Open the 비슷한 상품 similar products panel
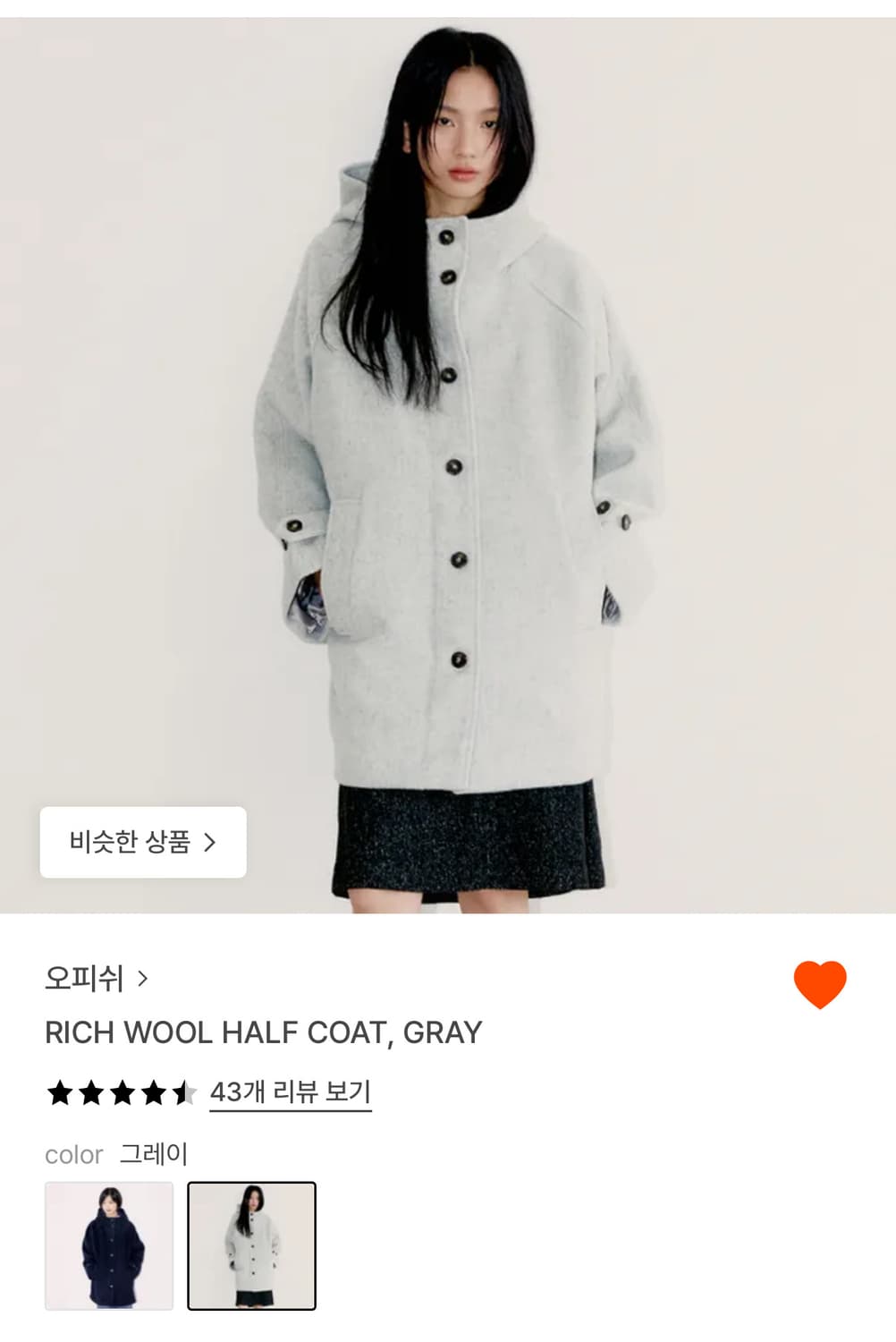The image size is (896, 1342). click(143, 844)
